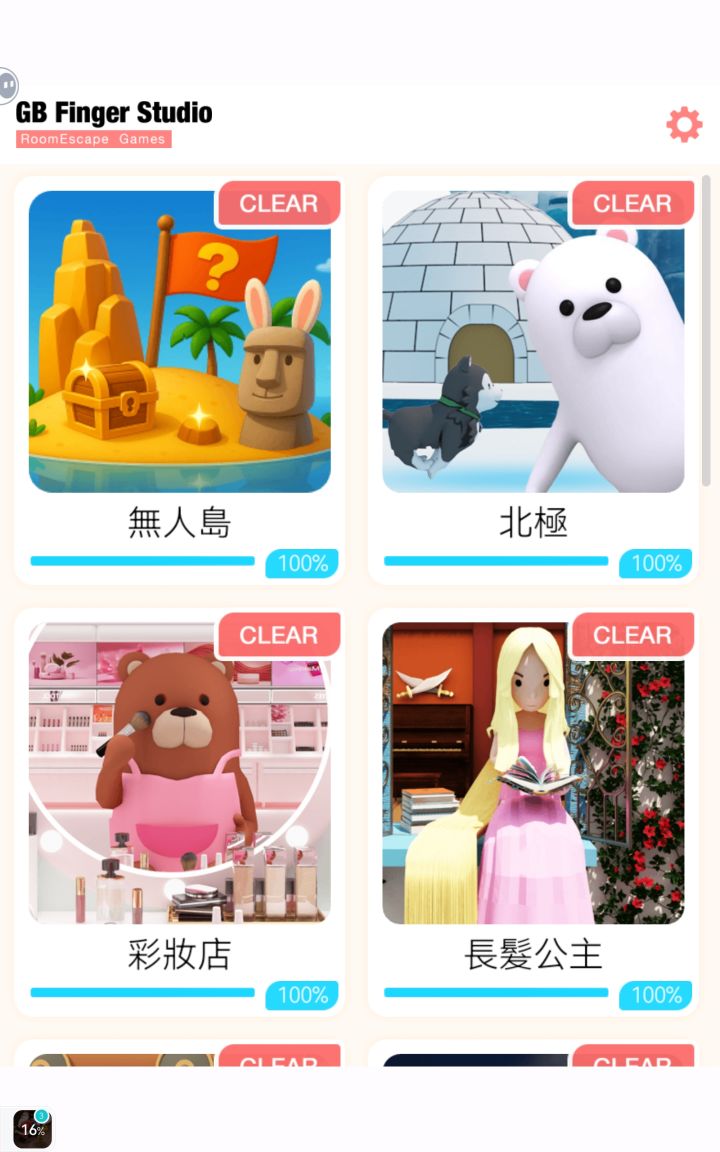Viewport: 720px width, 1152px height.
Task: Click the CLEAR badge on 北極
Action: coord(631,203)
